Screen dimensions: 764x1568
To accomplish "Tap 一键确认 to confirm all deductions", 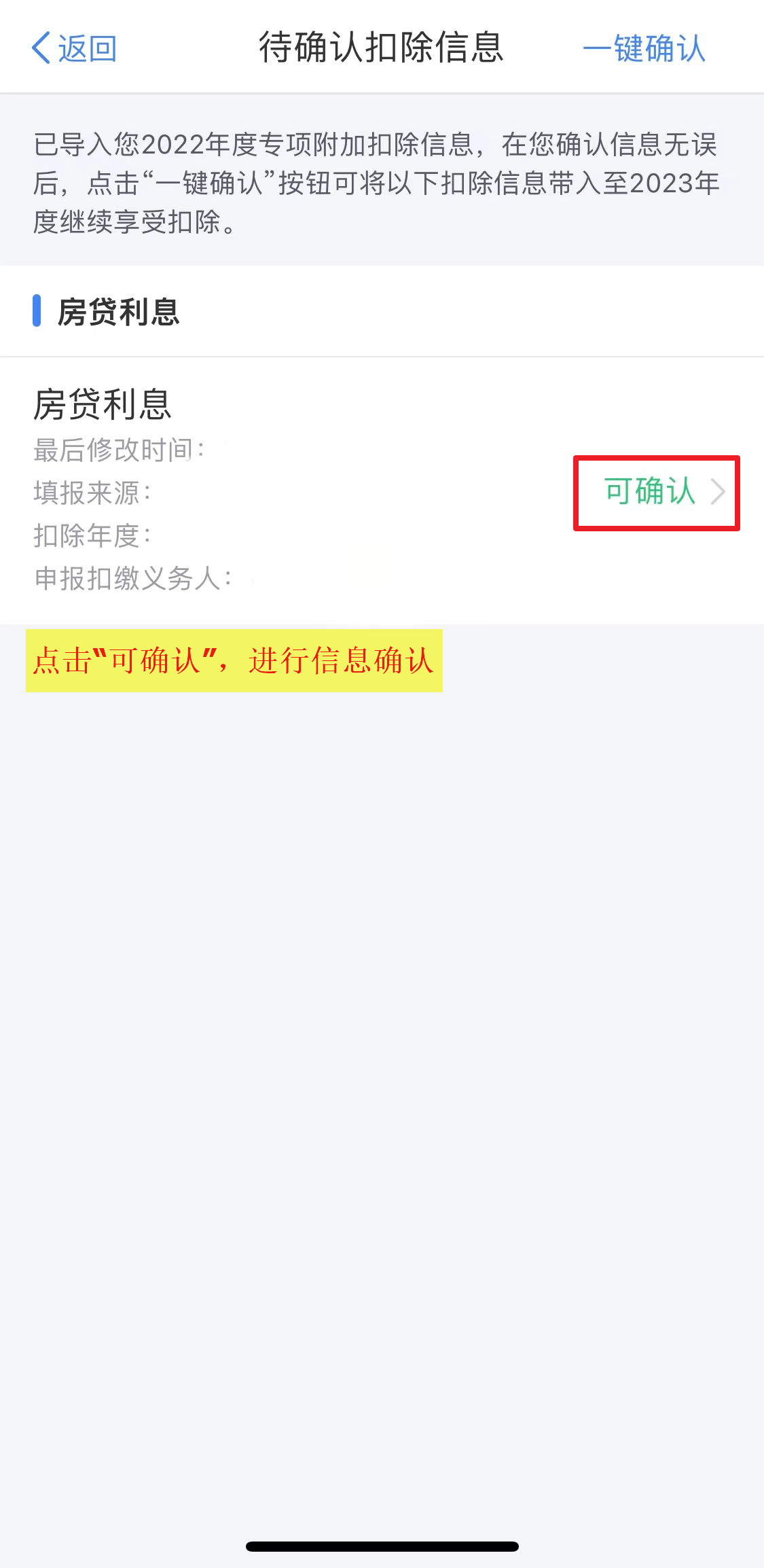I will pyautogui.click(x=644, y=48).
